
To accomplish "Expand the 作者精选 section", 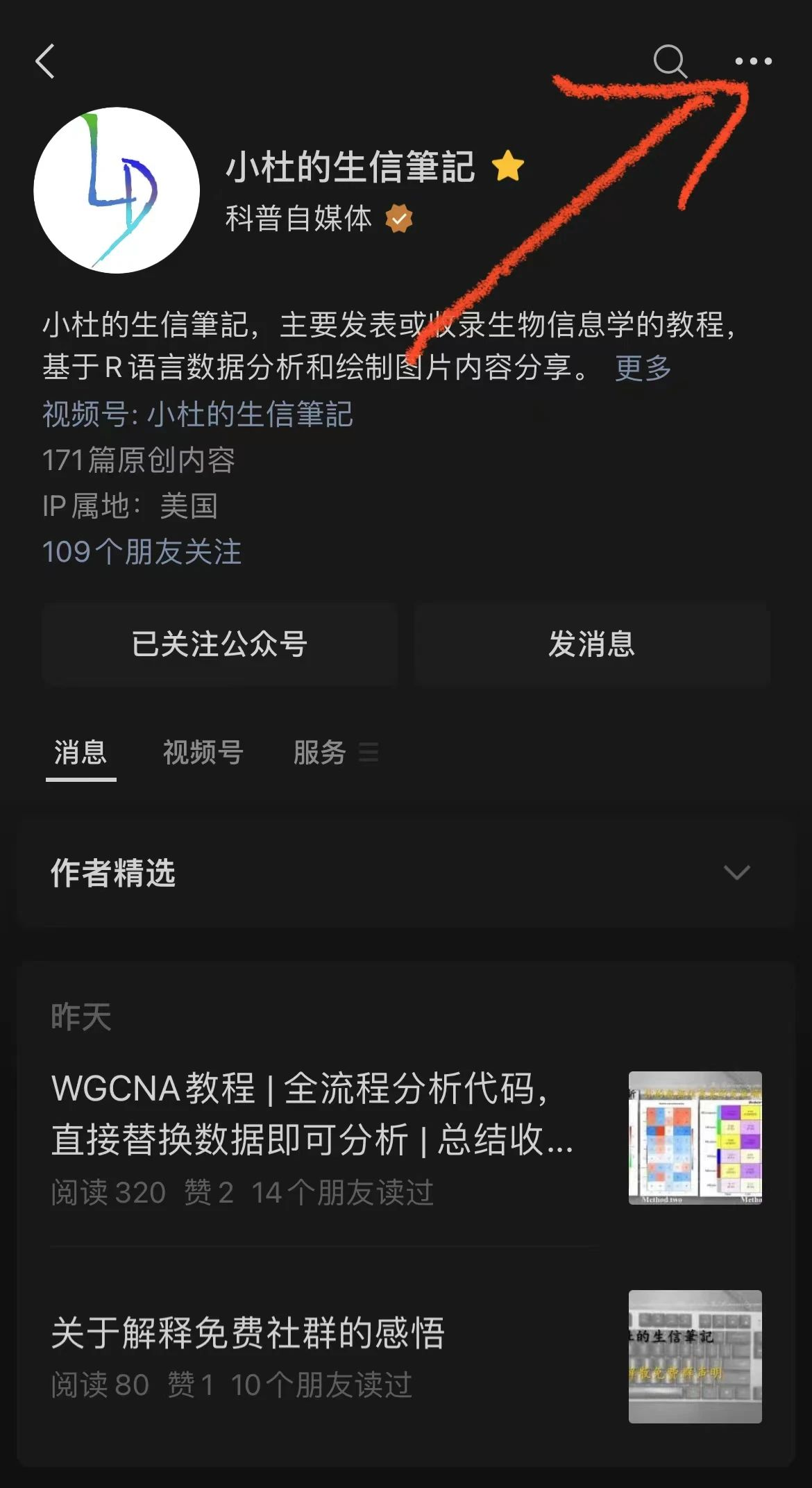I will [x=736, y=872].
